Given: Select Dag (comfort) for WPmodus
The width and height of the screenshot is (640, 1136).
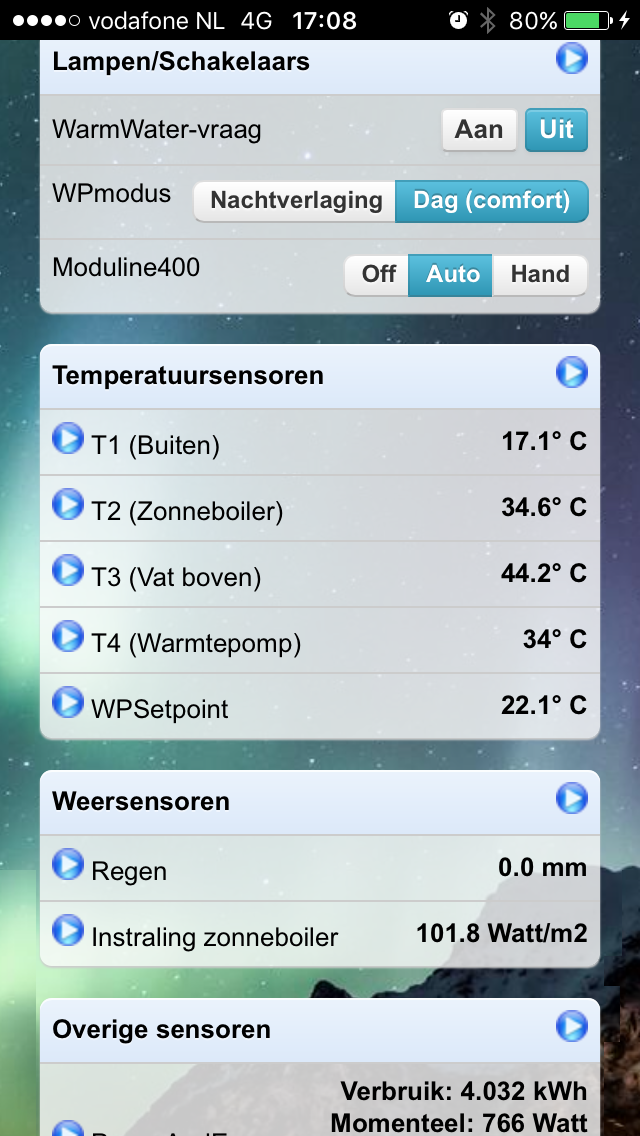Looking at the screenshot, I should click(x=491, y=201).
